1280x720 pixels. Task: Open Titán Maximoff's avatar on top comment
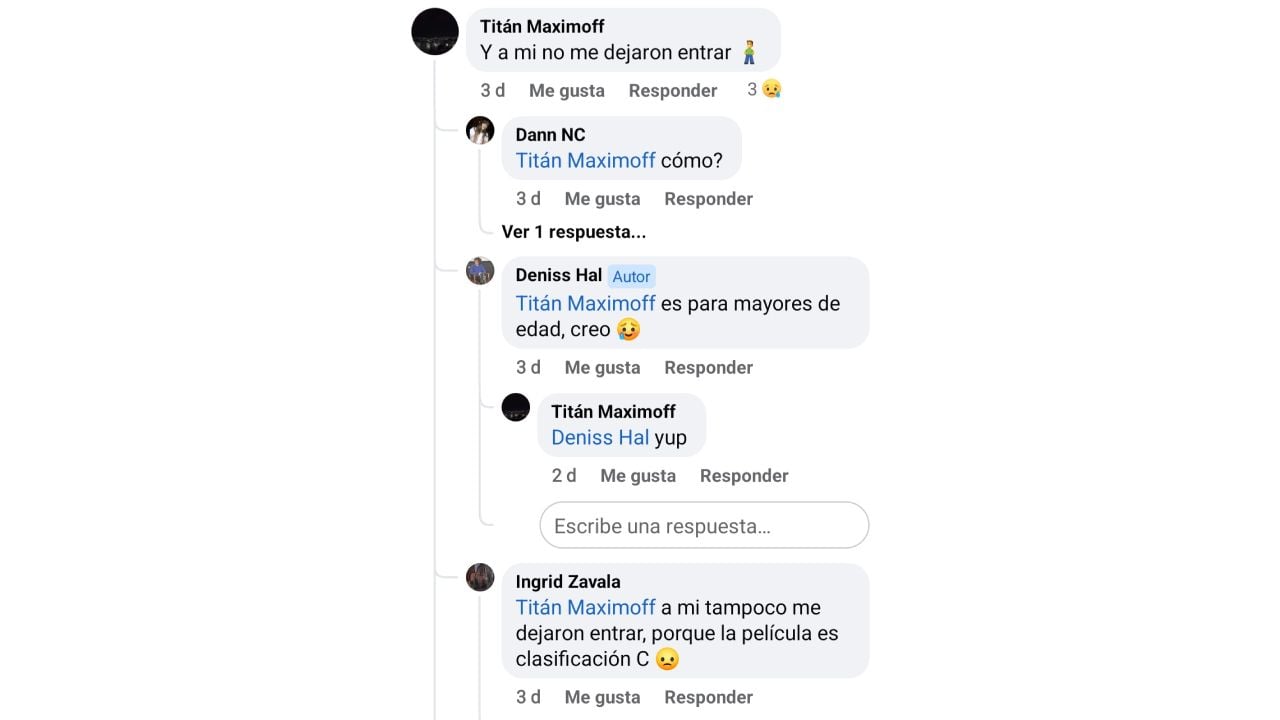point(435,31)
